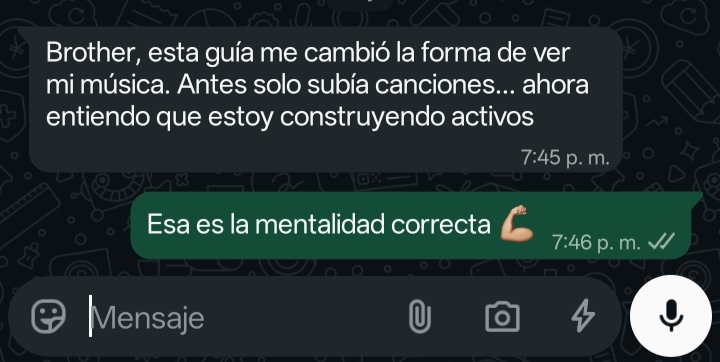This screenshot has height=362, width=720.
Task: Launch the camera from the chat
Action: pyautogui.click(x=502, y=317)
